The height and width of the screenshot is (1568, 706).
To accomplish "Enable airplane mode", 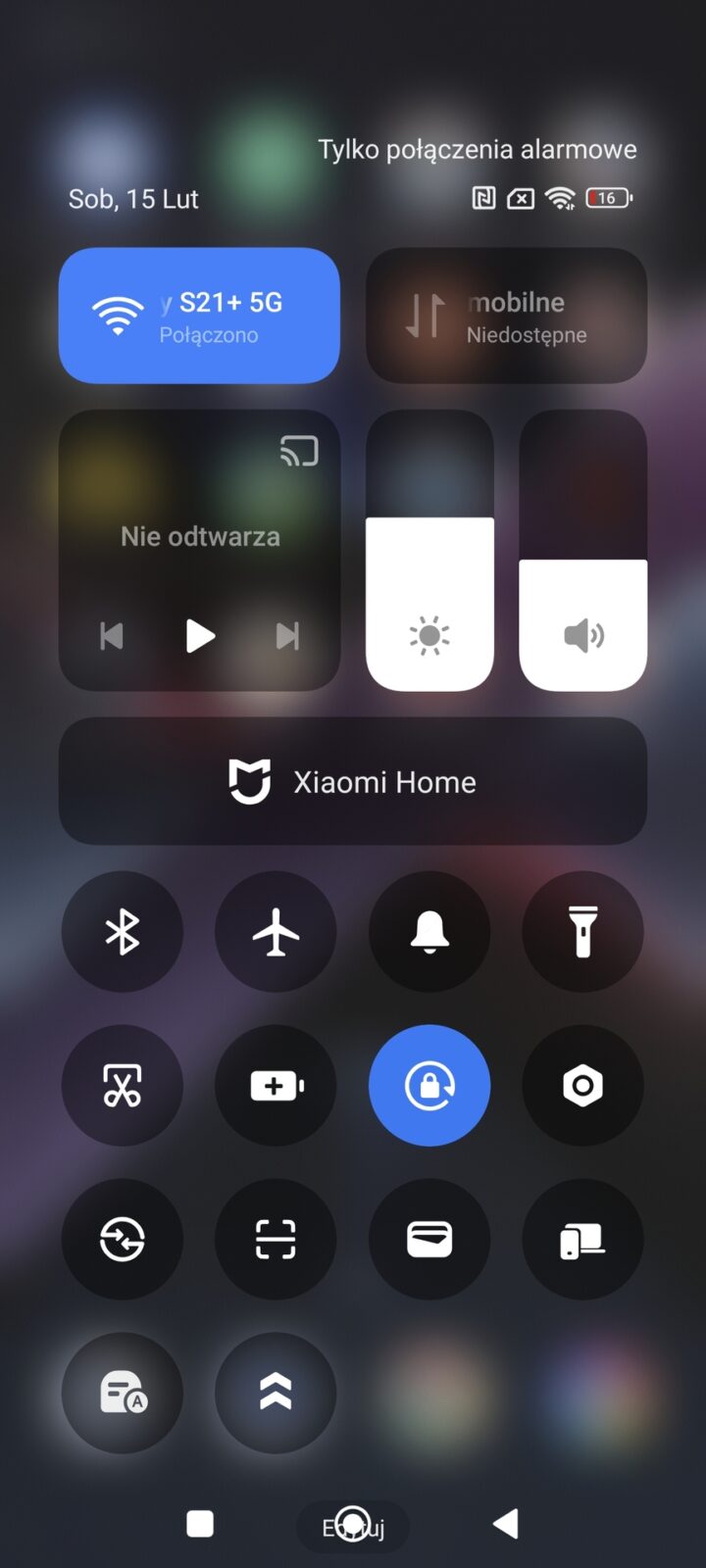I will 276,931.
